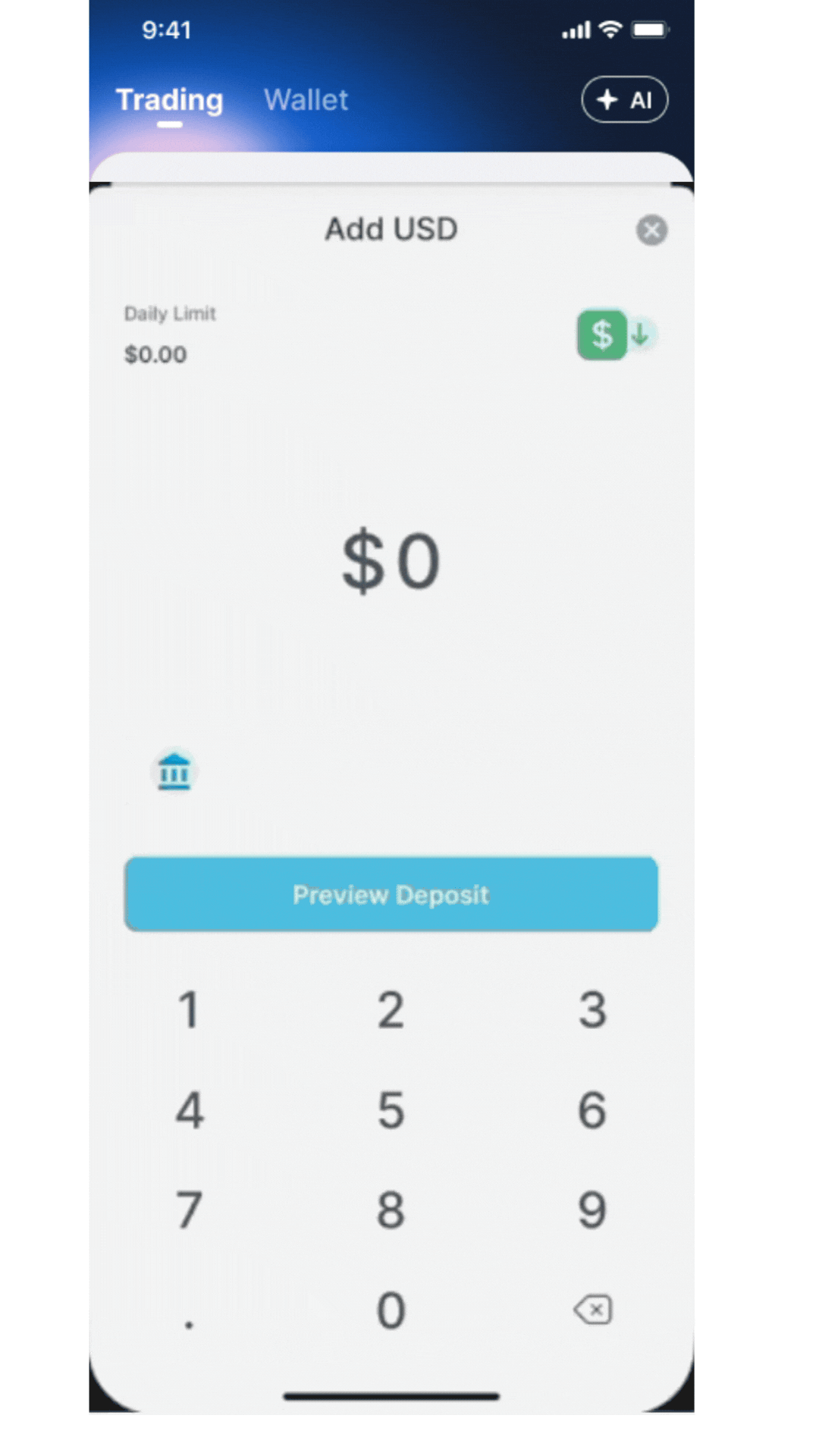This screenshot has height=1456, width=819.
Task: Tap the Daily Limit label
Action: 170,313
